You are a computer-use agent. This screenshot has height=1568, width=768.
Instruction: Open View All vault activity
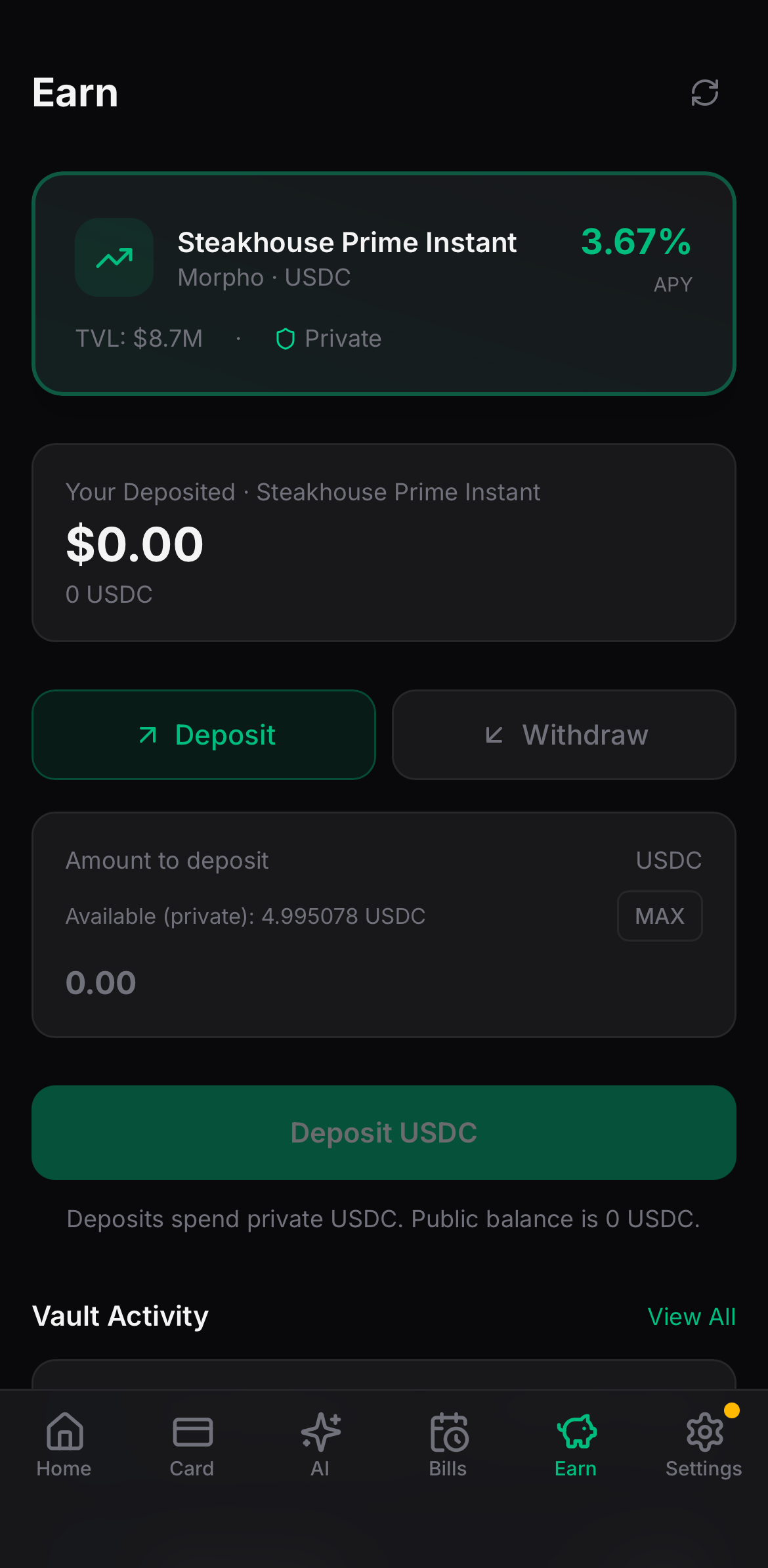point(691,1316)
